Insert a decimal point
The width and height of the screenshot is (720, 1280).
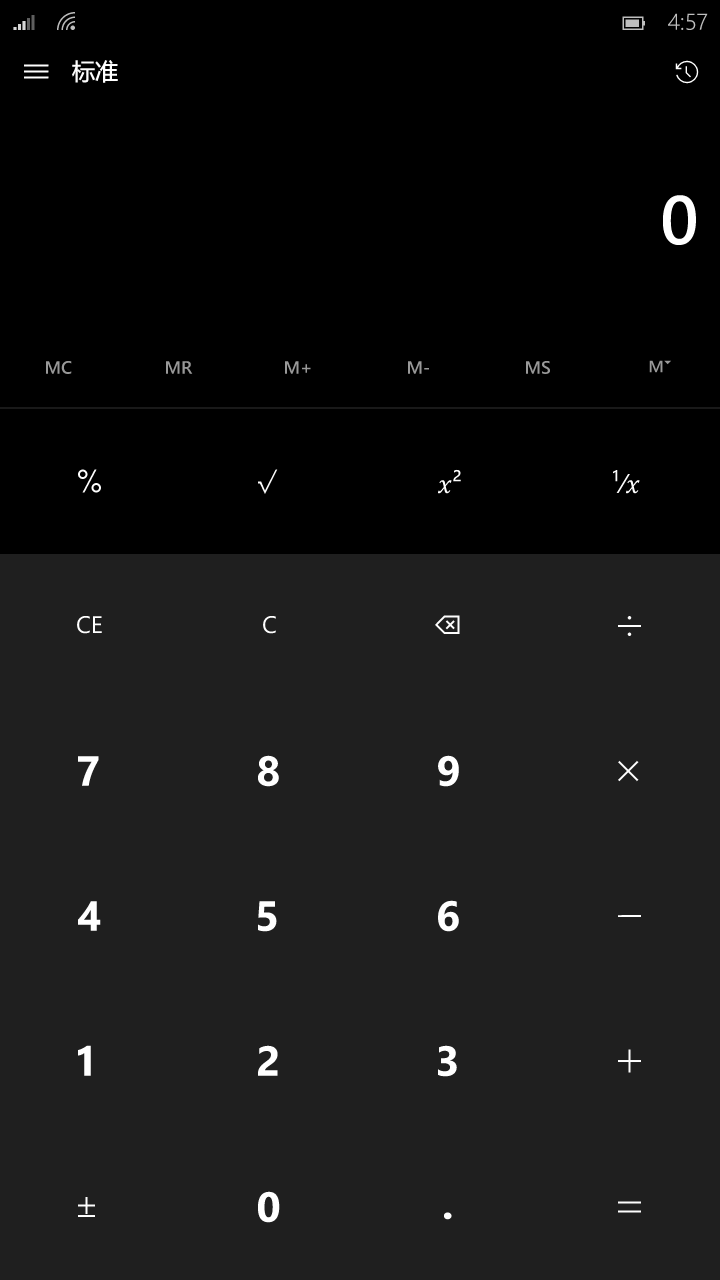pyautogui.click(x=448, y=1207)
